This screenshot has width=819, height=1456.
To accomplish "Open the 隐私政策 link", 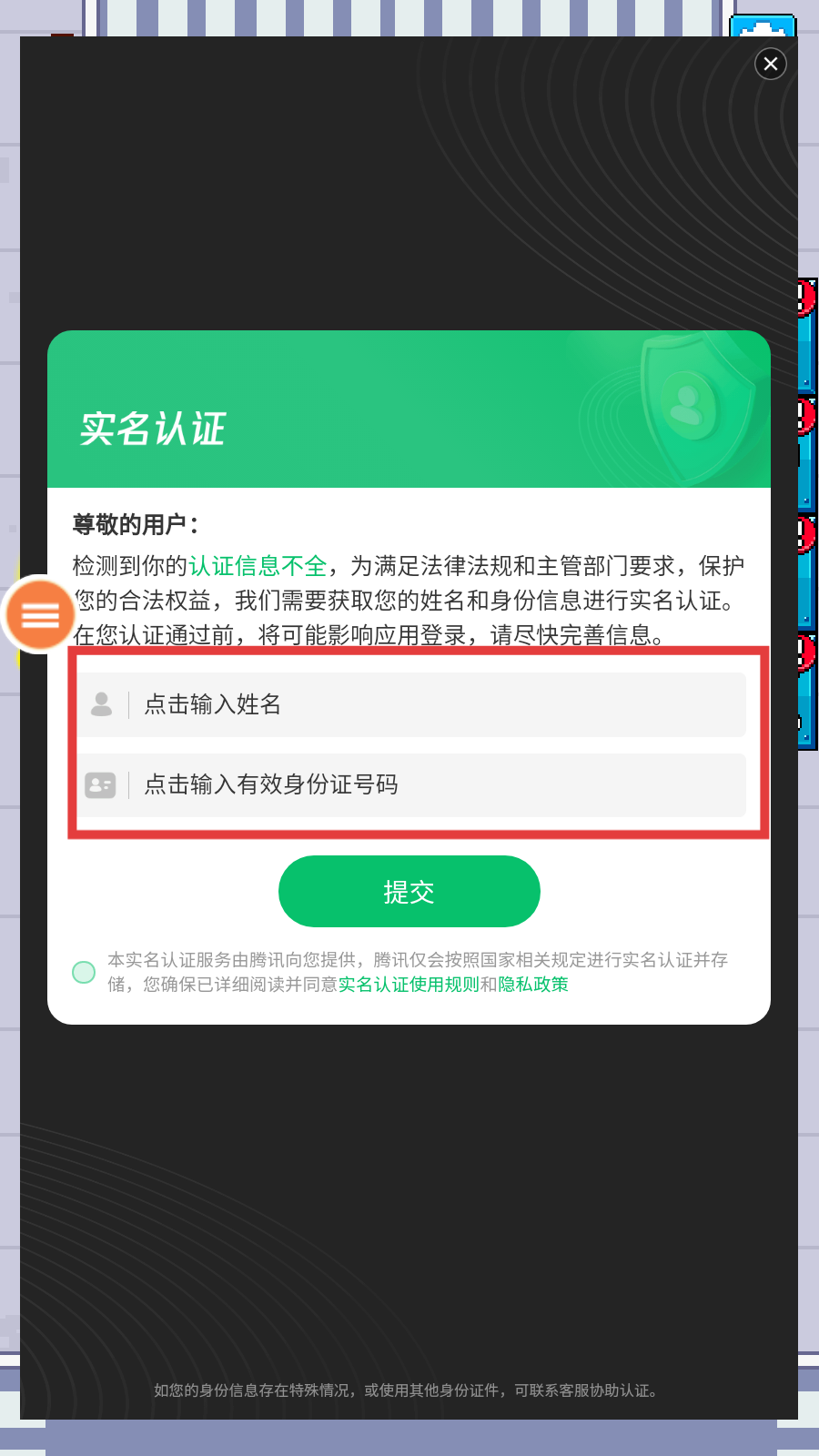I will [x=533, y=985].
